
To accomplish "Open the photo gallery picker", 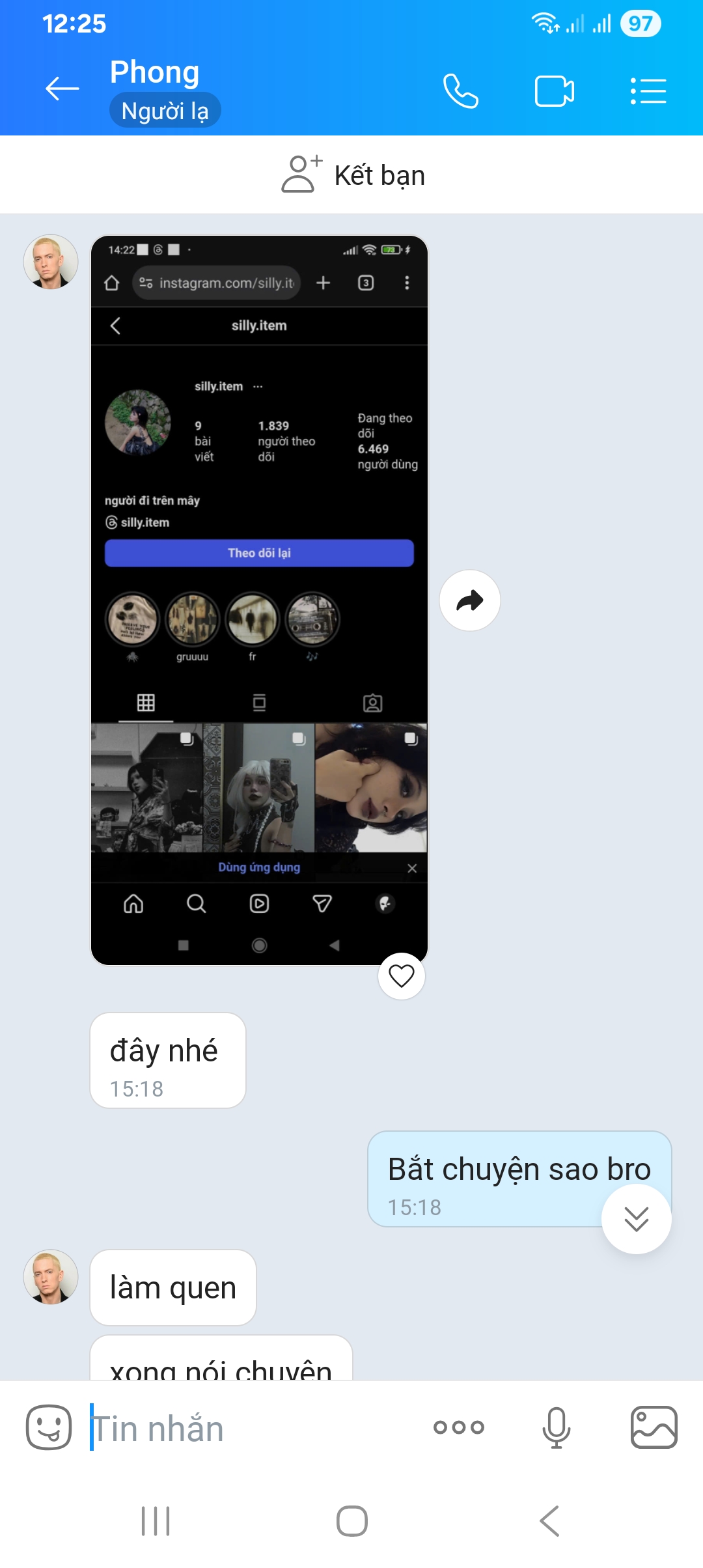I will (x=654, y=1427).
